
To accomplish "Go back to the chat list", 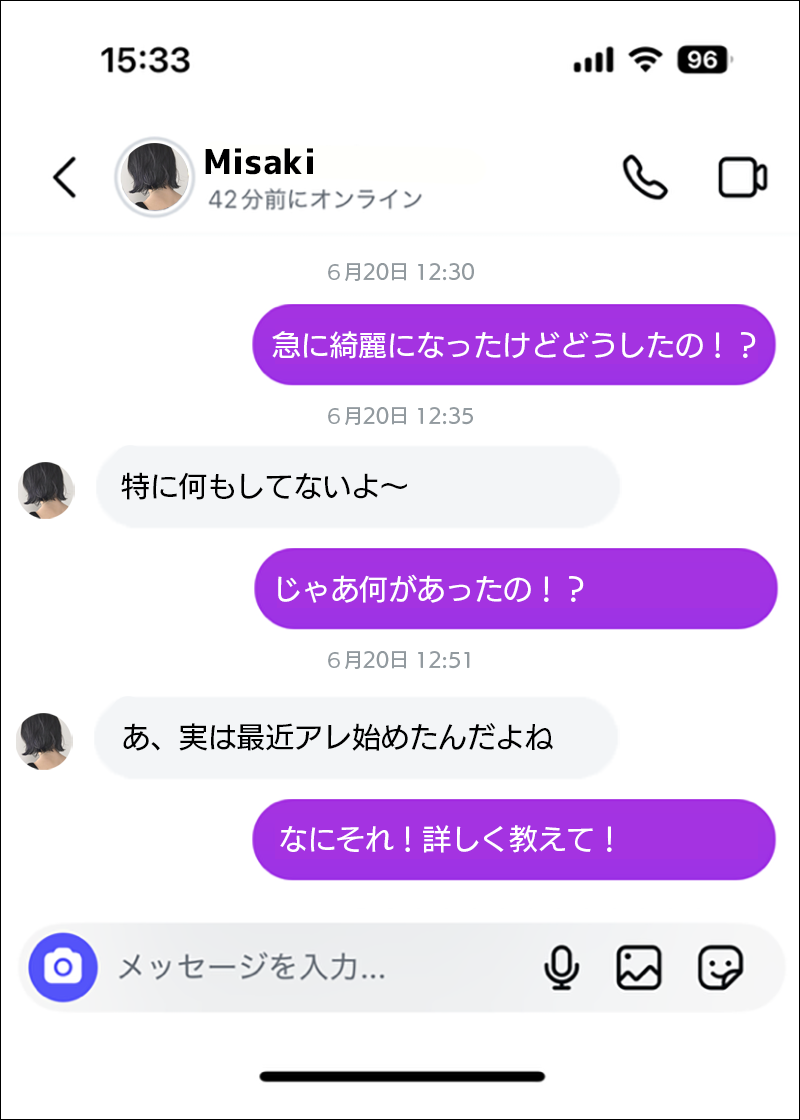I will coord(65,178).
